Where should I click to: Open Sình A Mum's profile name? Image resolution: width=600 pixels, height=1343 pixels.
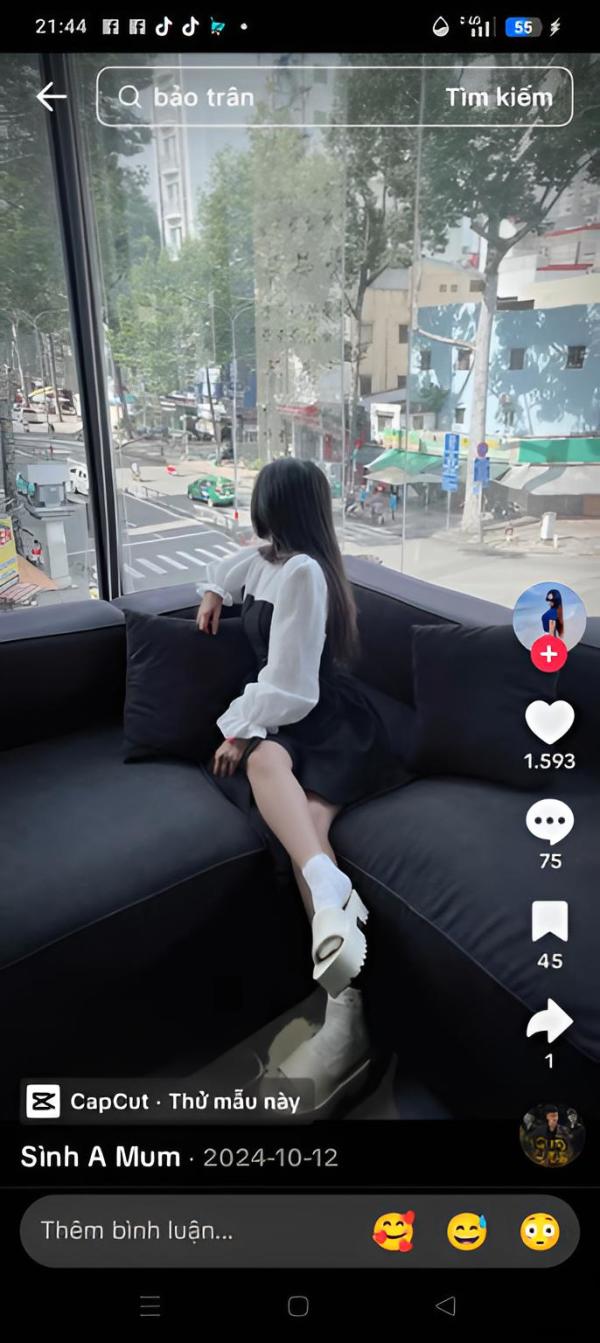[x=100, y=1157]
